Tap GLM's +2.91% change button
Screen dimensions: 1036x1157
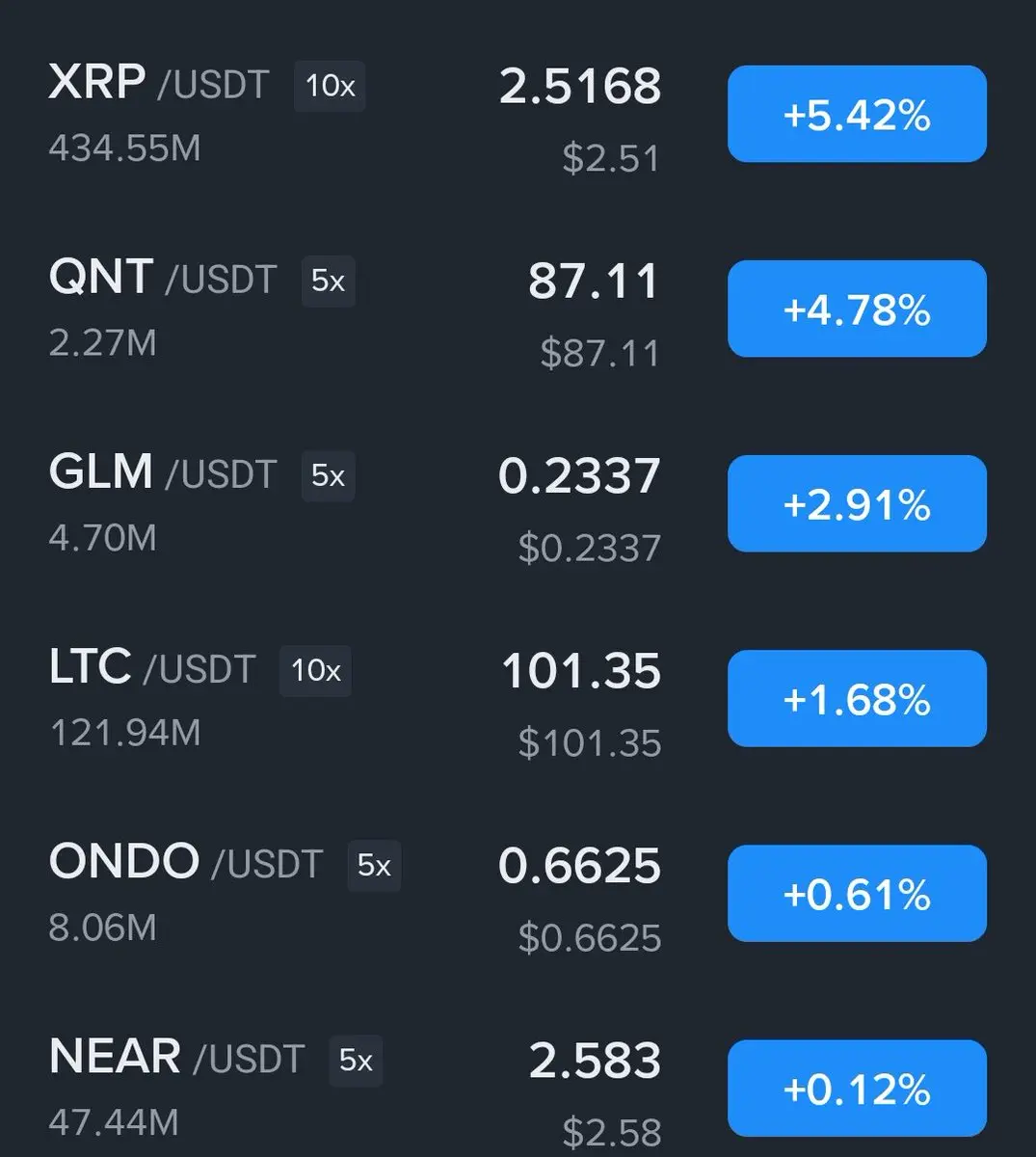coord(857,504)
